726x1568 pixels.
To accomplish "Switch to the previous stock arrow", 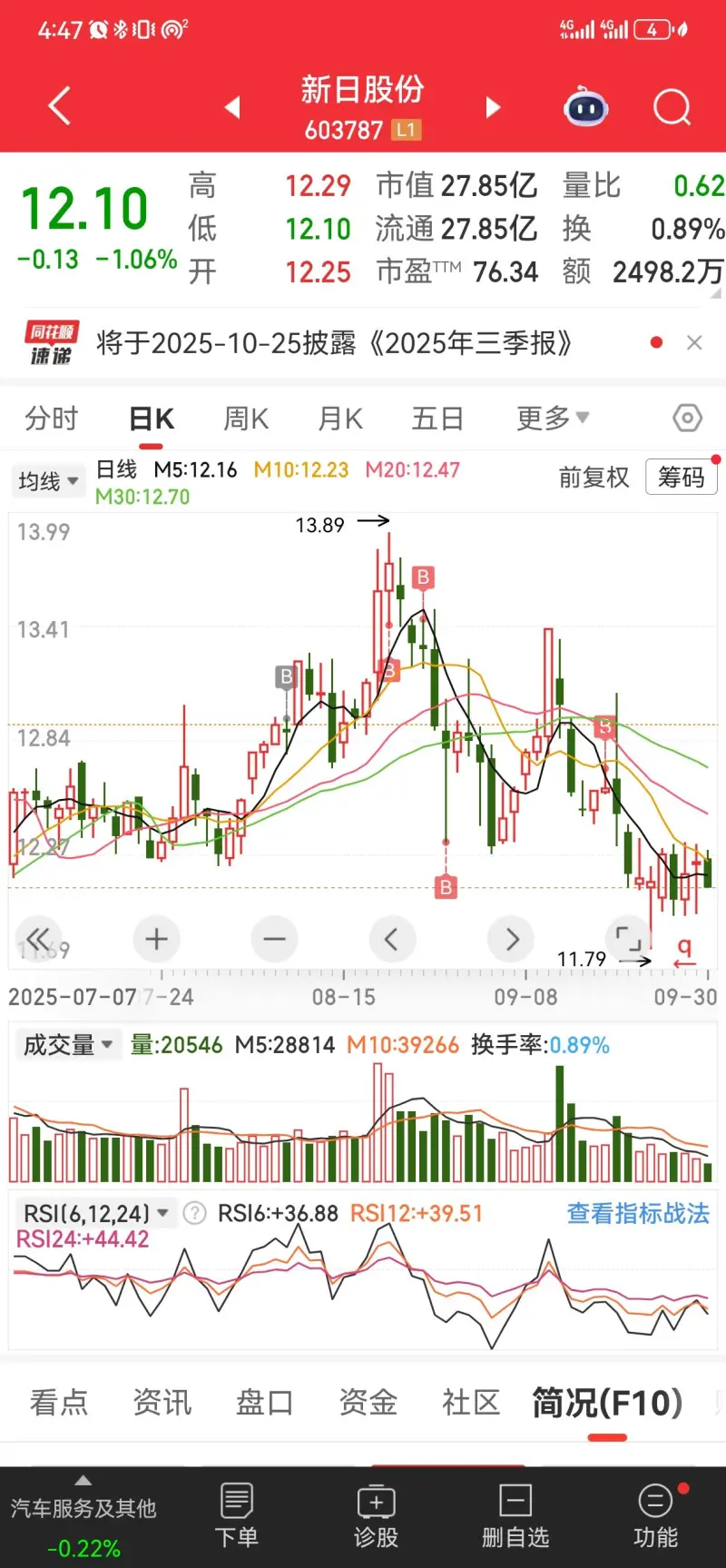I will click(x=232, y=108).
